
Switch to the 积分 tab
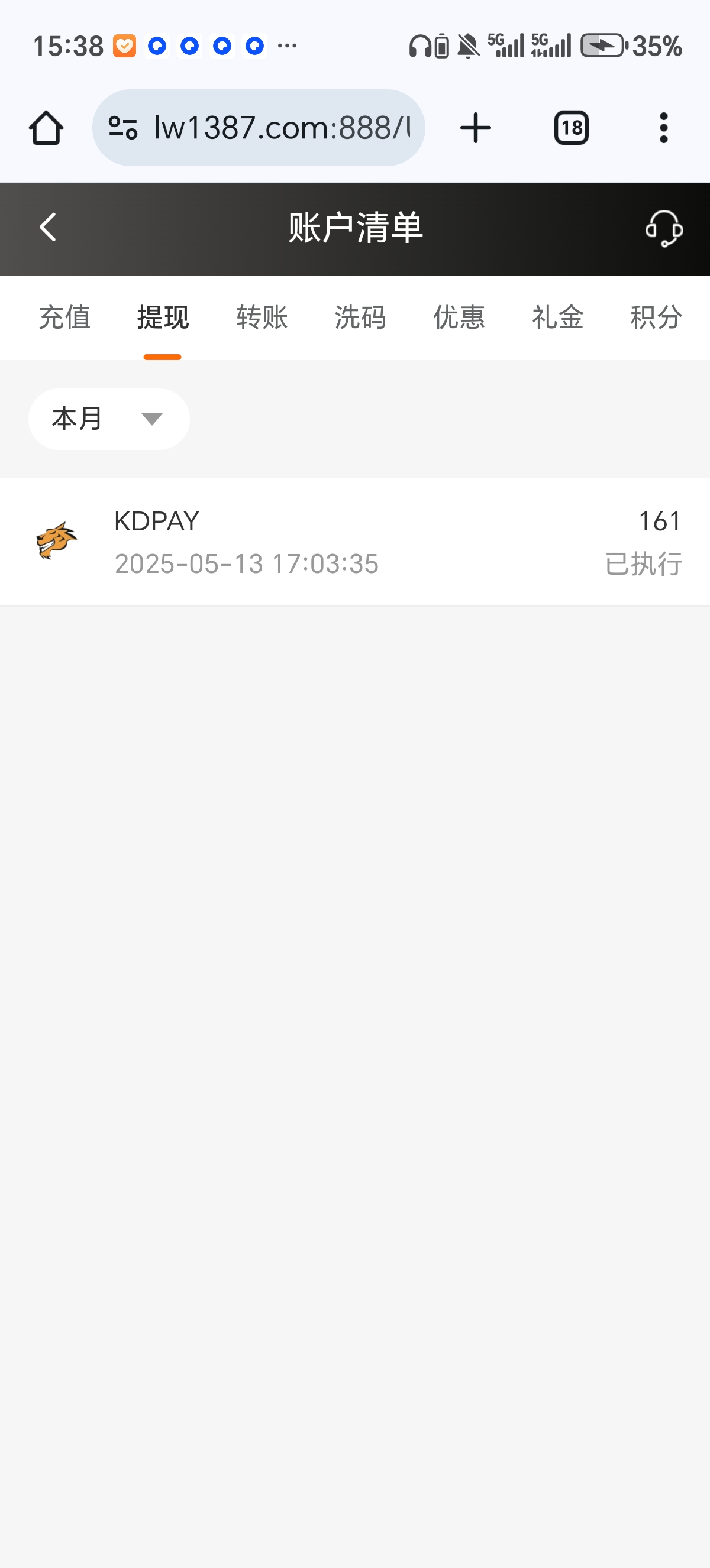(x=654, y=318)
